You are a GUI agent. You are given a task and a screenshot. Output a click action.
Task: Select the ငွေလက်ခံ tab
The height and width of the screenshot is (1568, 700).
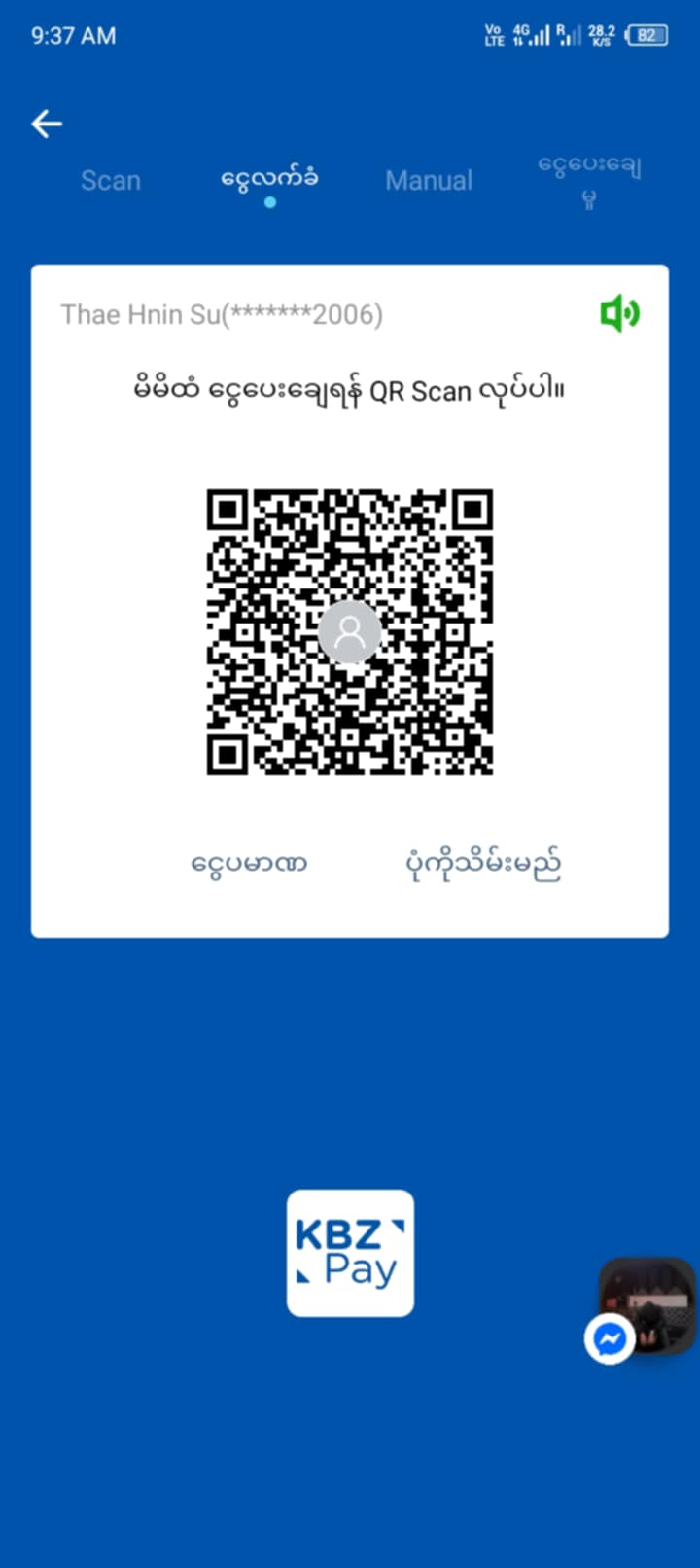click(x=269, y=180)
